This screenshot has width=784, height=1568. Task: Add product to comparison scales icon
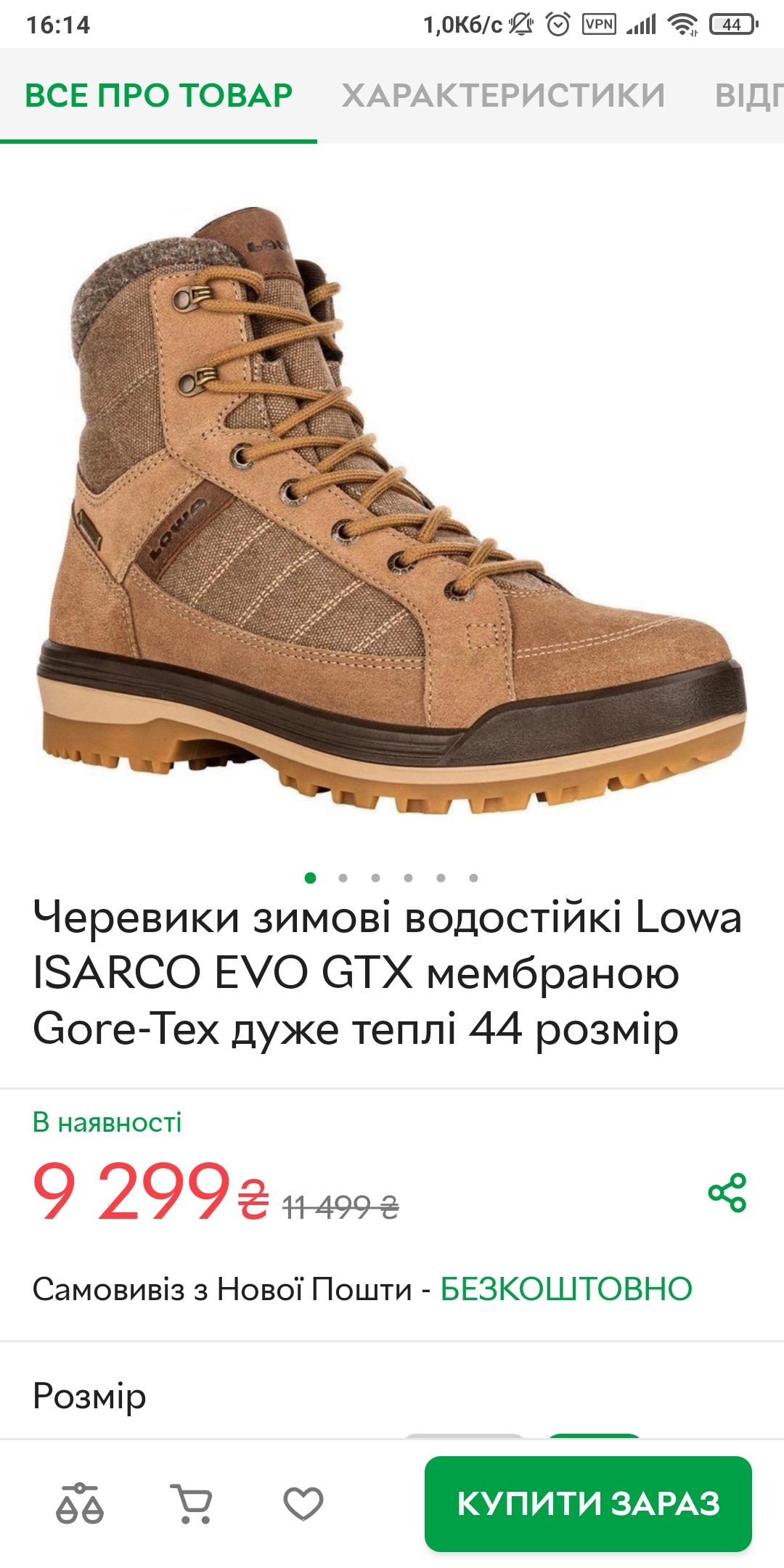(80, 1503)
